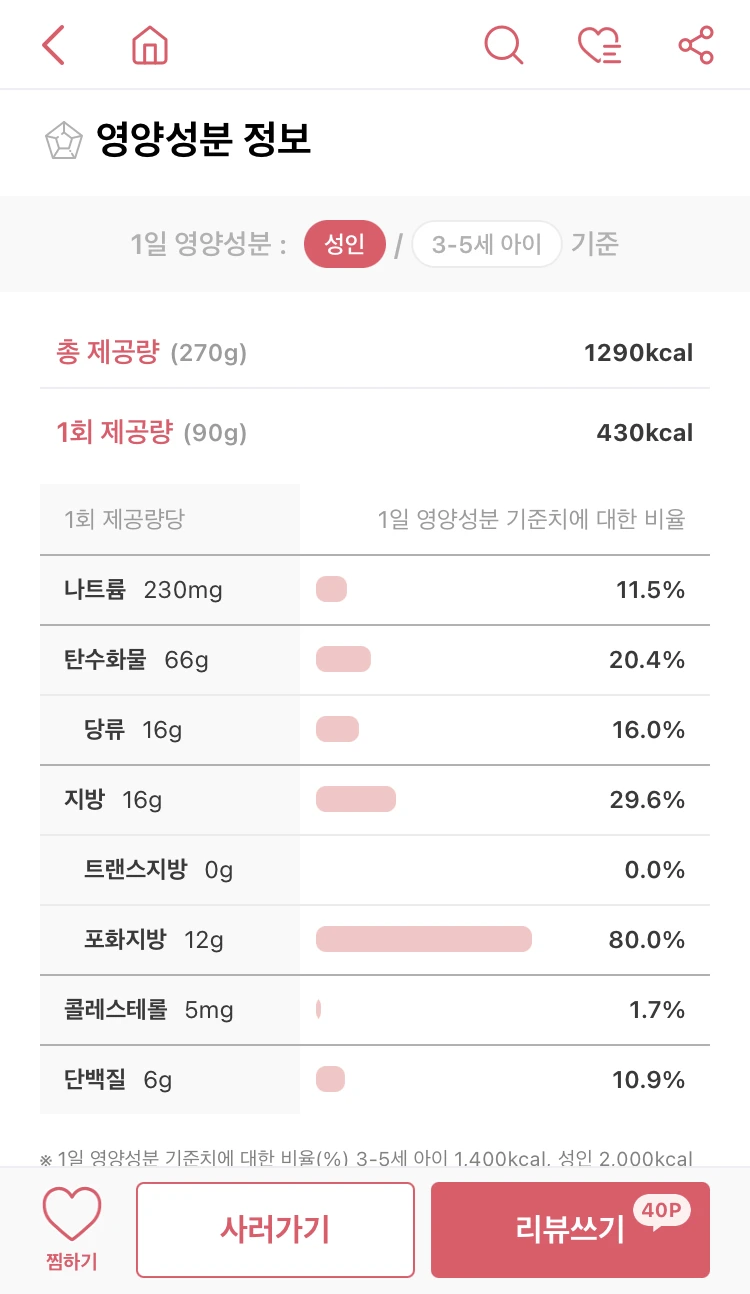Click the 당류 16g row
The width and height of the screenshot is (750, 1294).
[x=375, y=730]
